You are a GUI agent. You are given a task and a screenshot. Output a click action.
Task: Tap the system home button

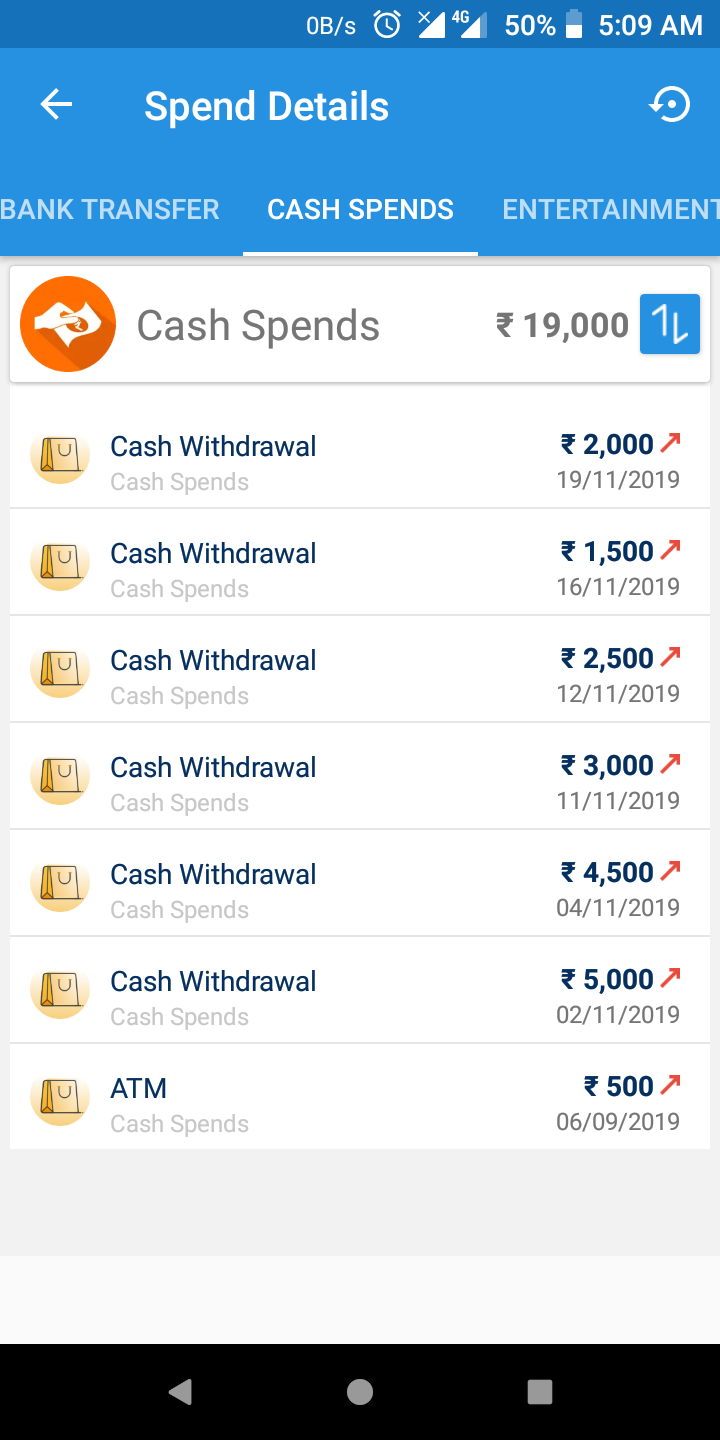360,1392
